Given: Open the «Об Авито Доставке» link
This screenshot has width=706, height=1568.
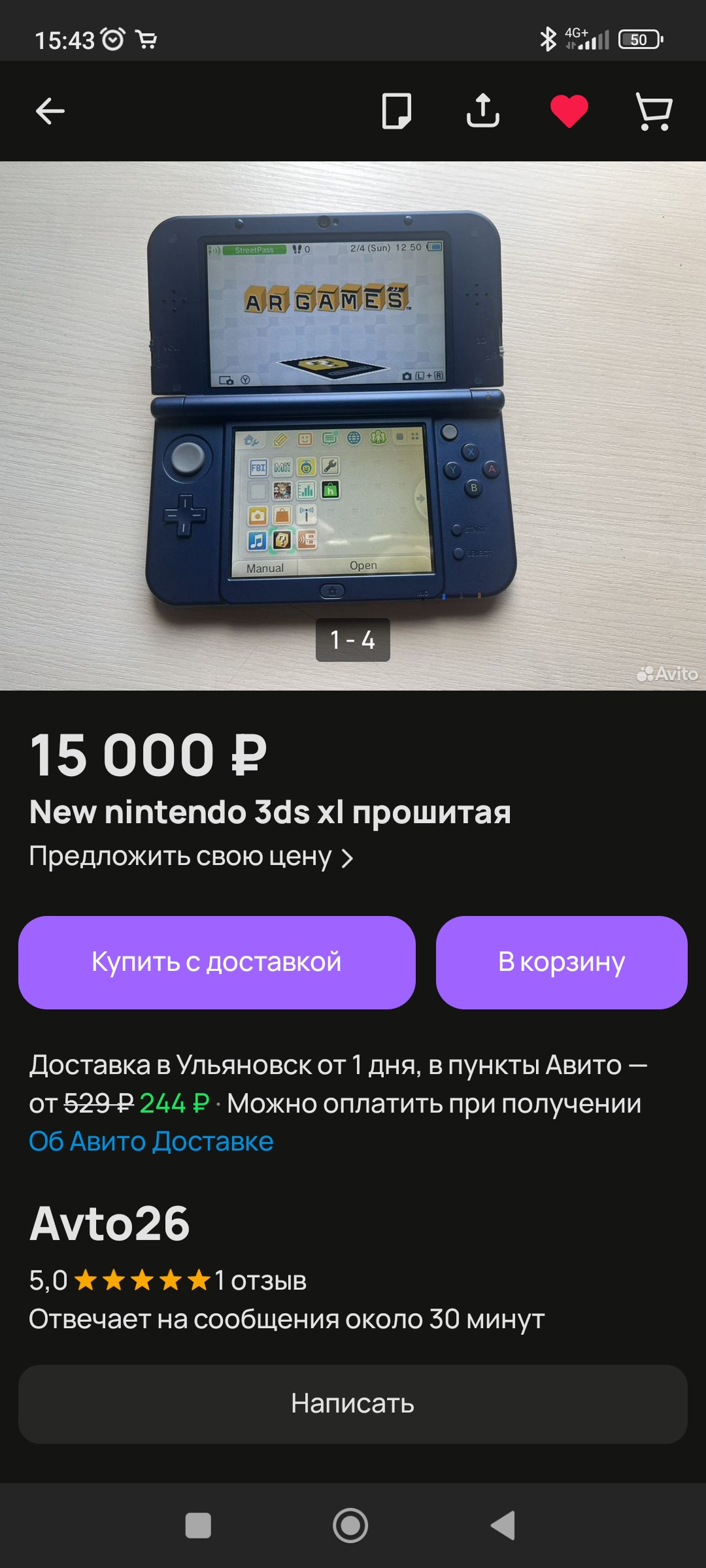Looking at the screenshot, I should (x=151, y=1141).
